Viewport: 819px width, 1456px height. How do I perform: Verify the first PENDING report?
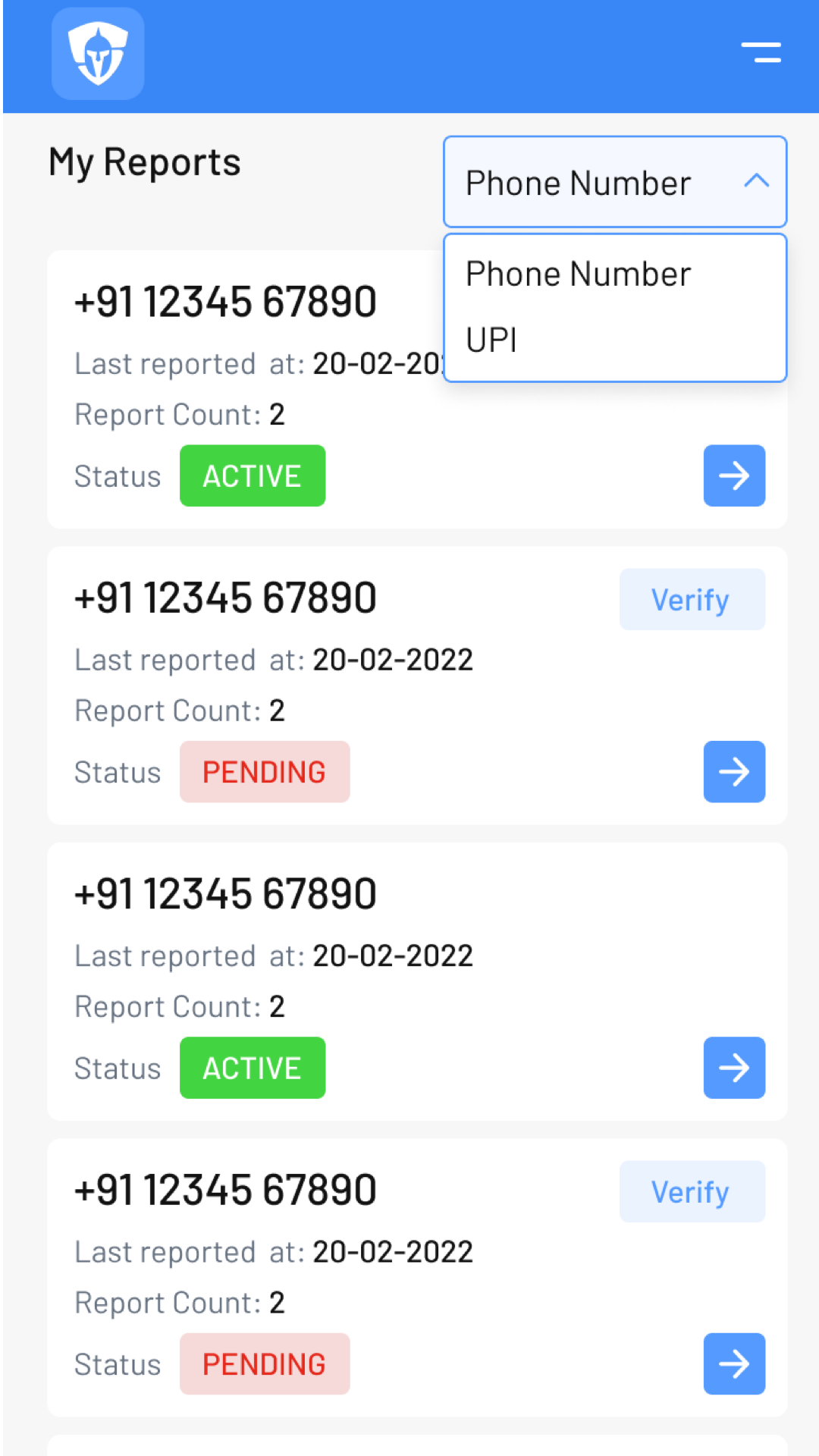point(692,600)
